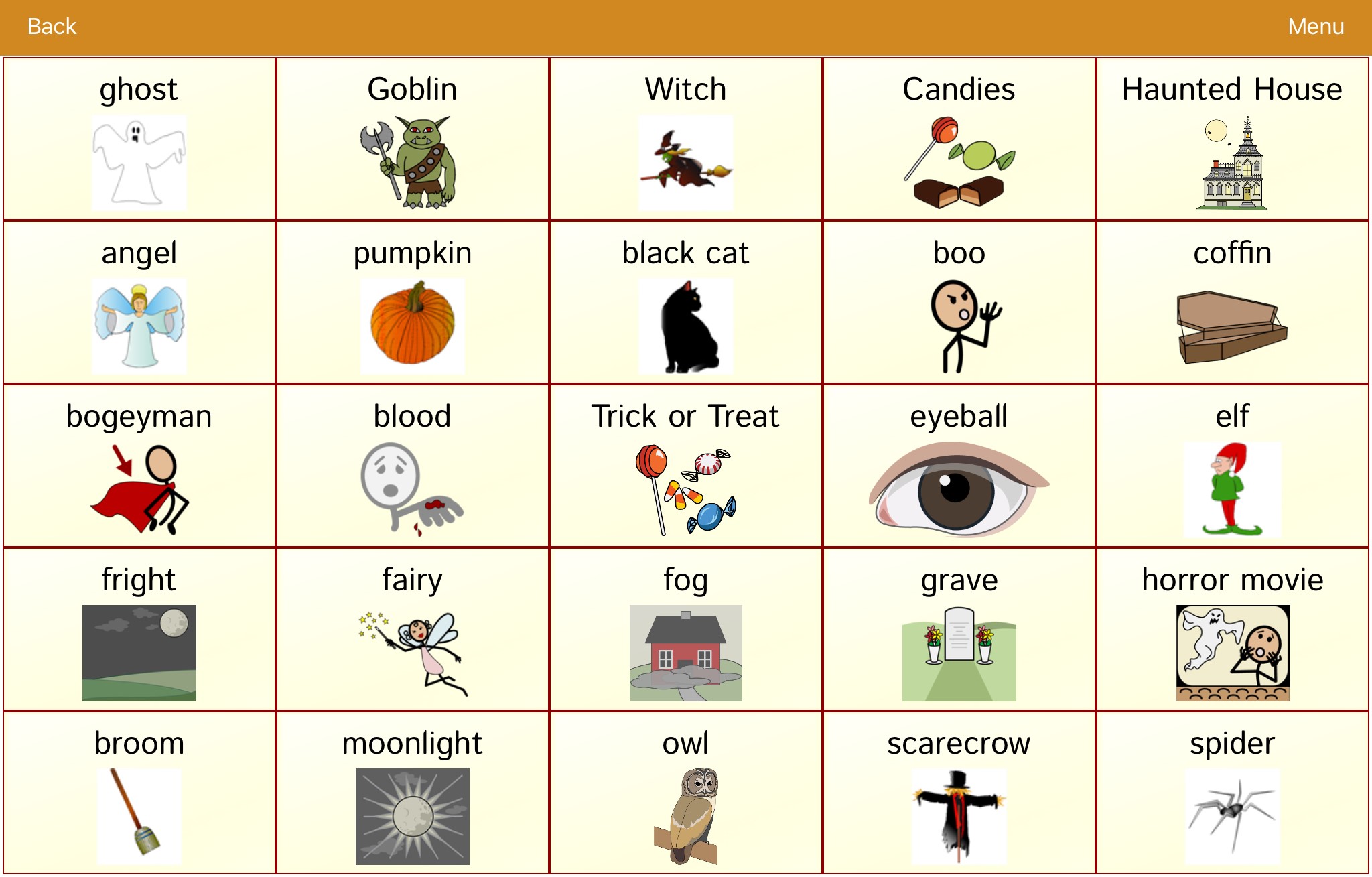Choose the horror movie tile
Screen dimensions: 1372x877
[1232, 630]
